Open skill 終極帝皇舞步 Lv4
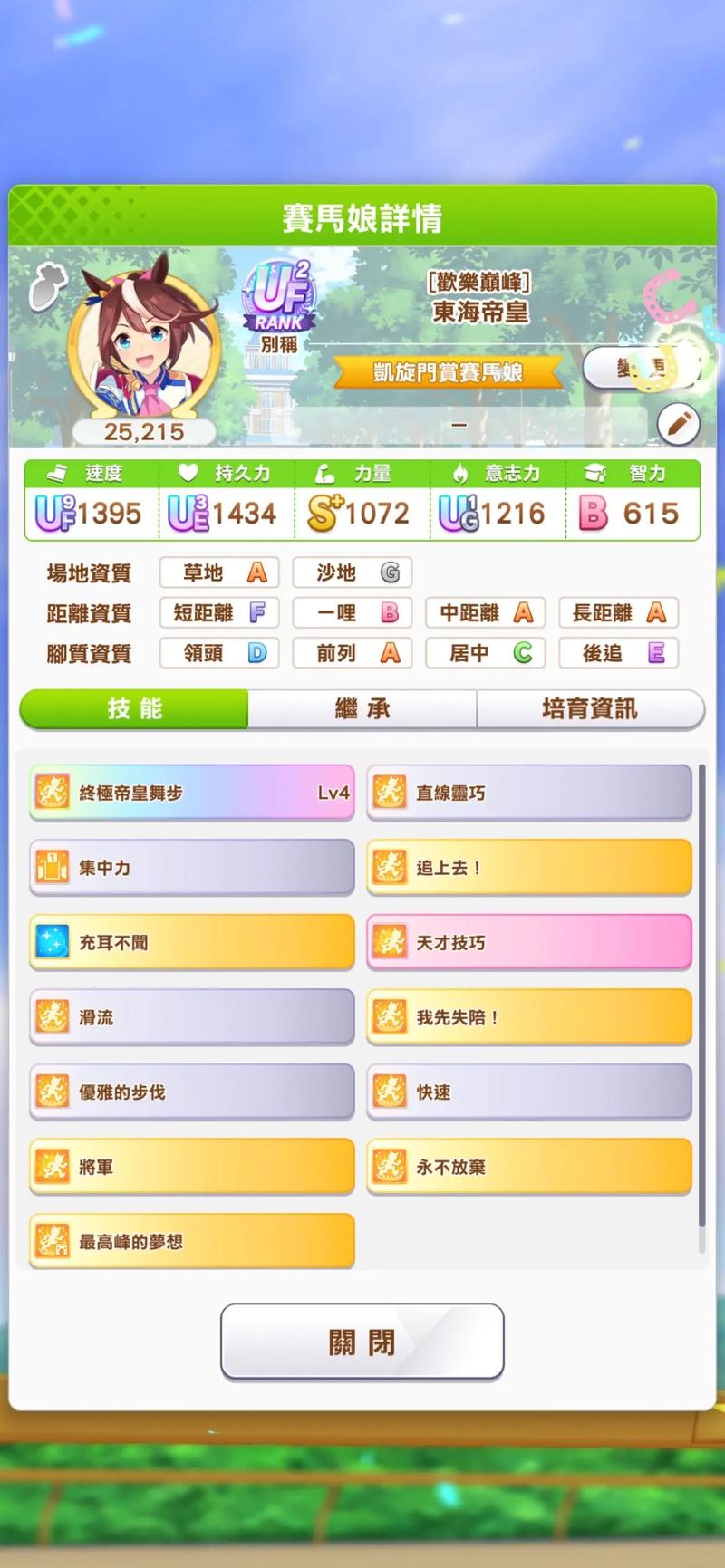 click(192, 793)
